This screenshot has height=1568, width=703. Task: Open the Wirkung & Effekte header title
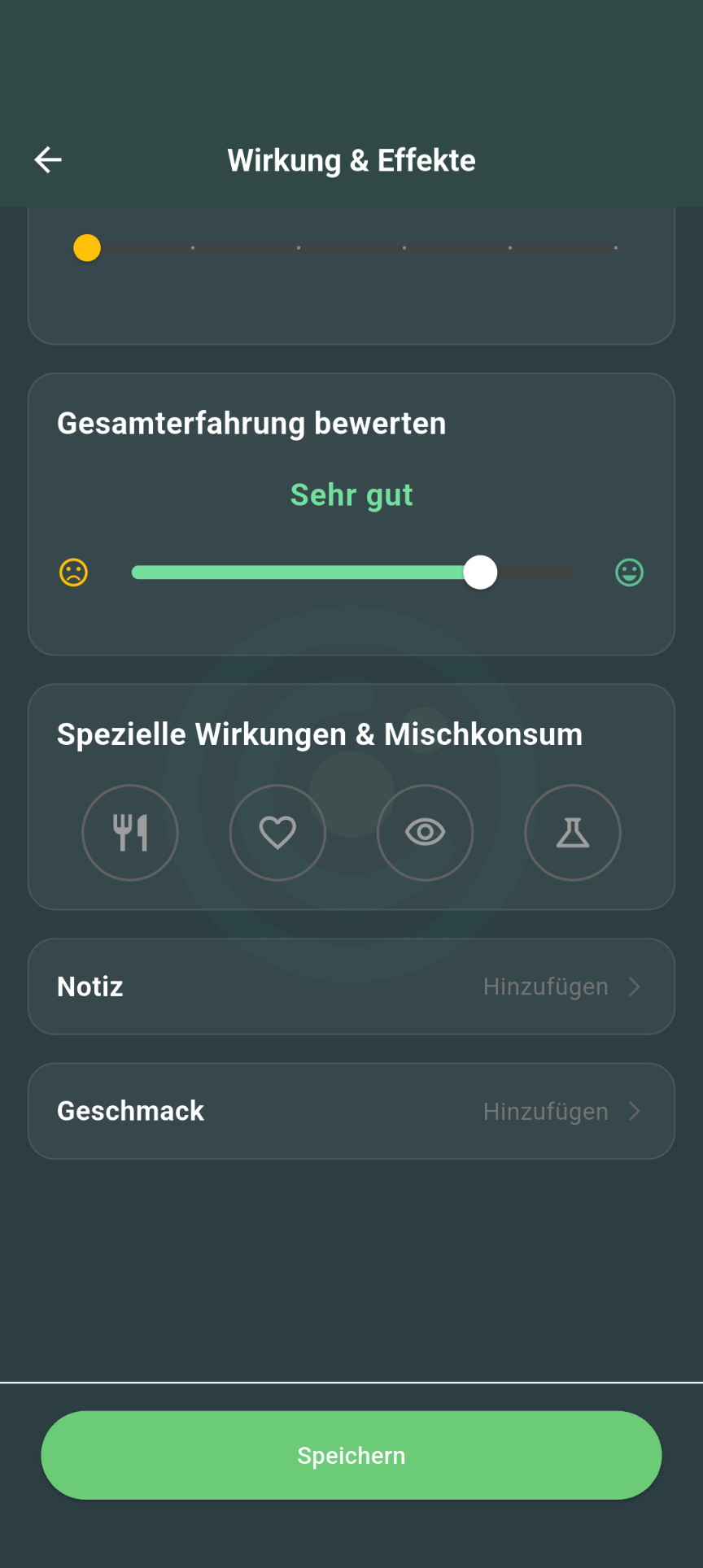pyautogui.click(x=351, y=159)
